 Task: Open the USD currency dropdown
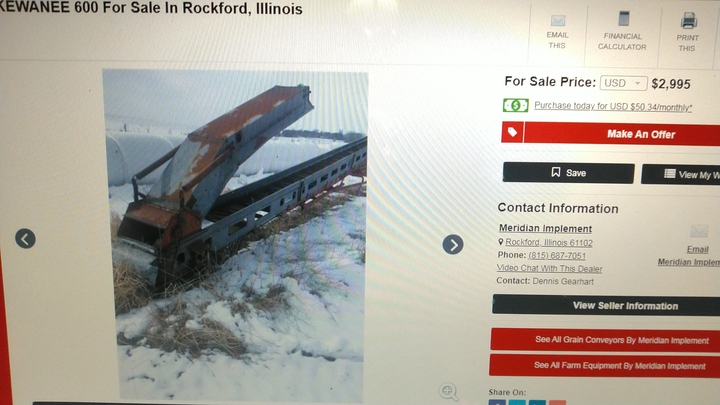(x=623, y=83)
